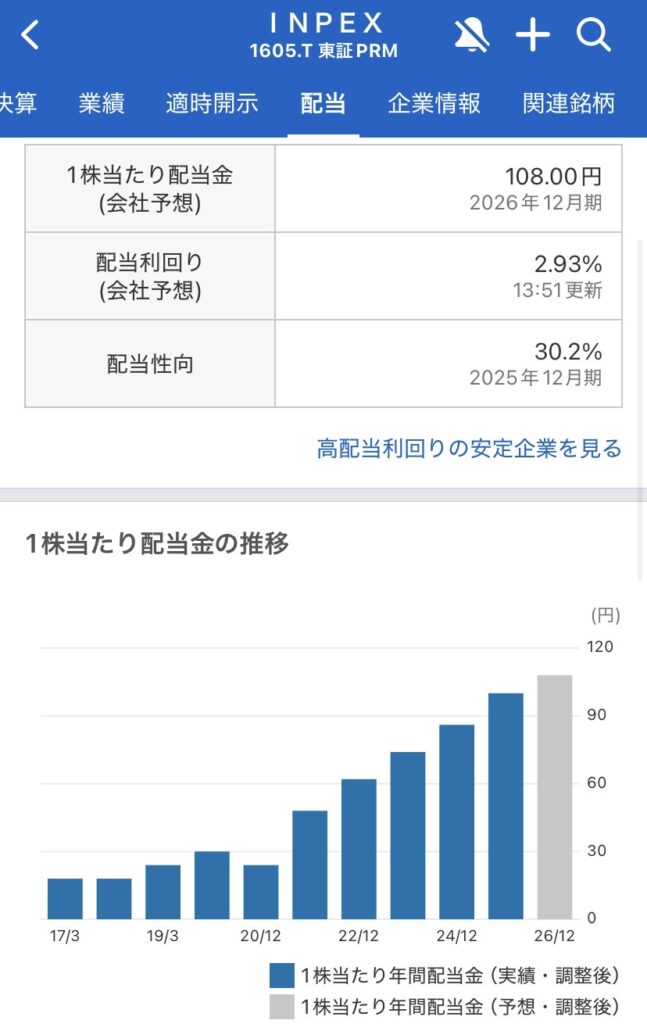Screen dimensions: 647x1024
Task: Tap the muted notification bell icon
Action: [472, 36]
